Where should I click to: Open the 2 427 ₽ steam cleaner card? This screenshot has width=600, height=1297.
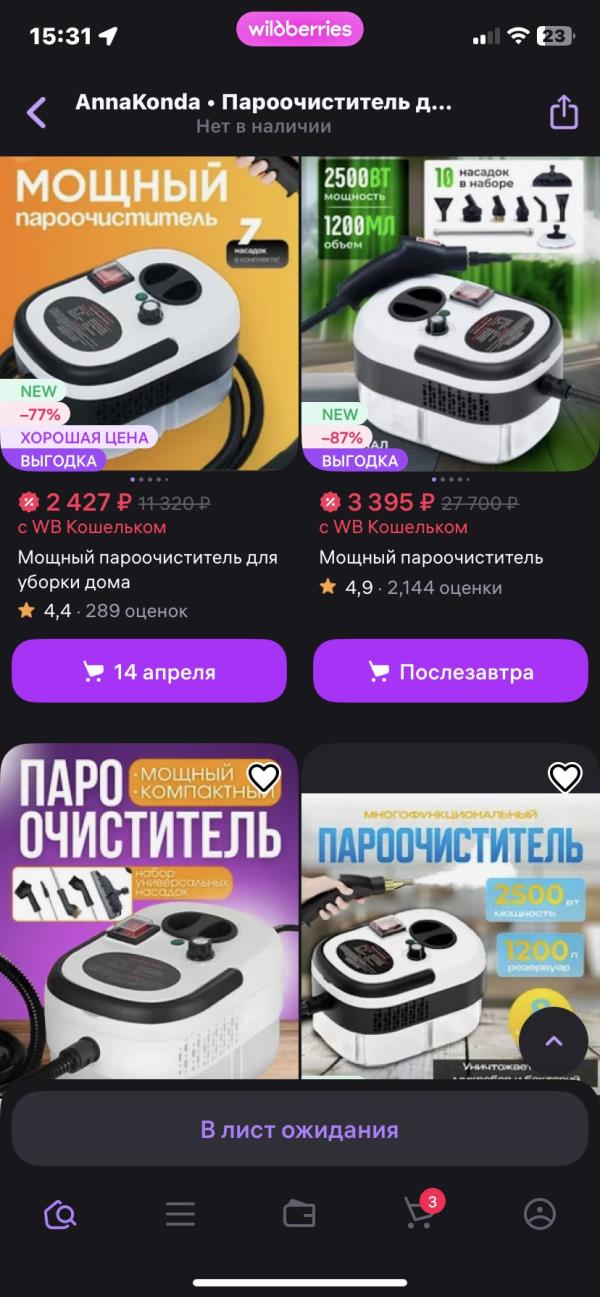150,312
